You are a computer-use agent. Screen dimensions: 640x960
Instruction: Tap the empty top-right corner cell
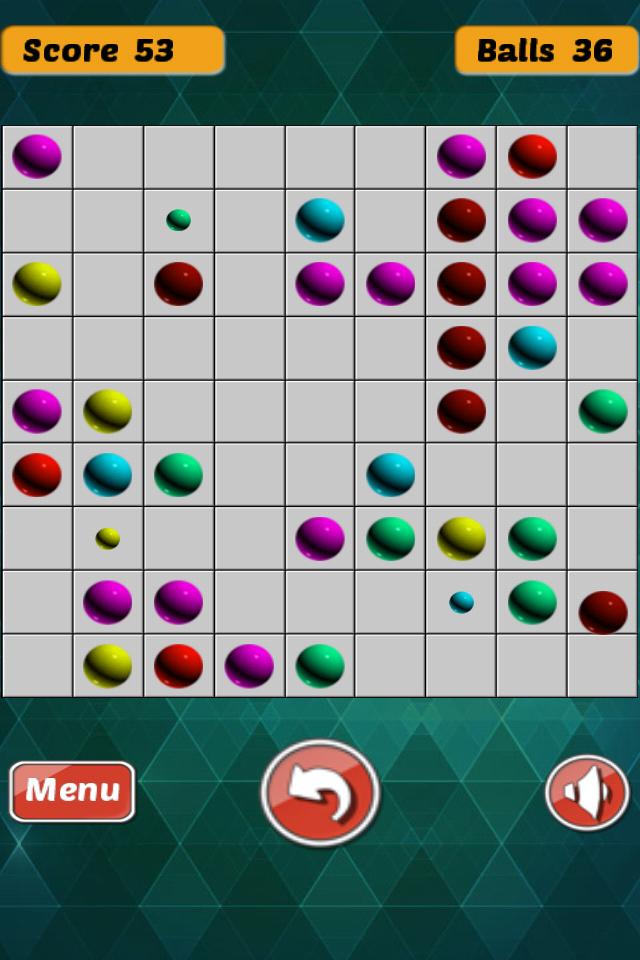(603, 157)
